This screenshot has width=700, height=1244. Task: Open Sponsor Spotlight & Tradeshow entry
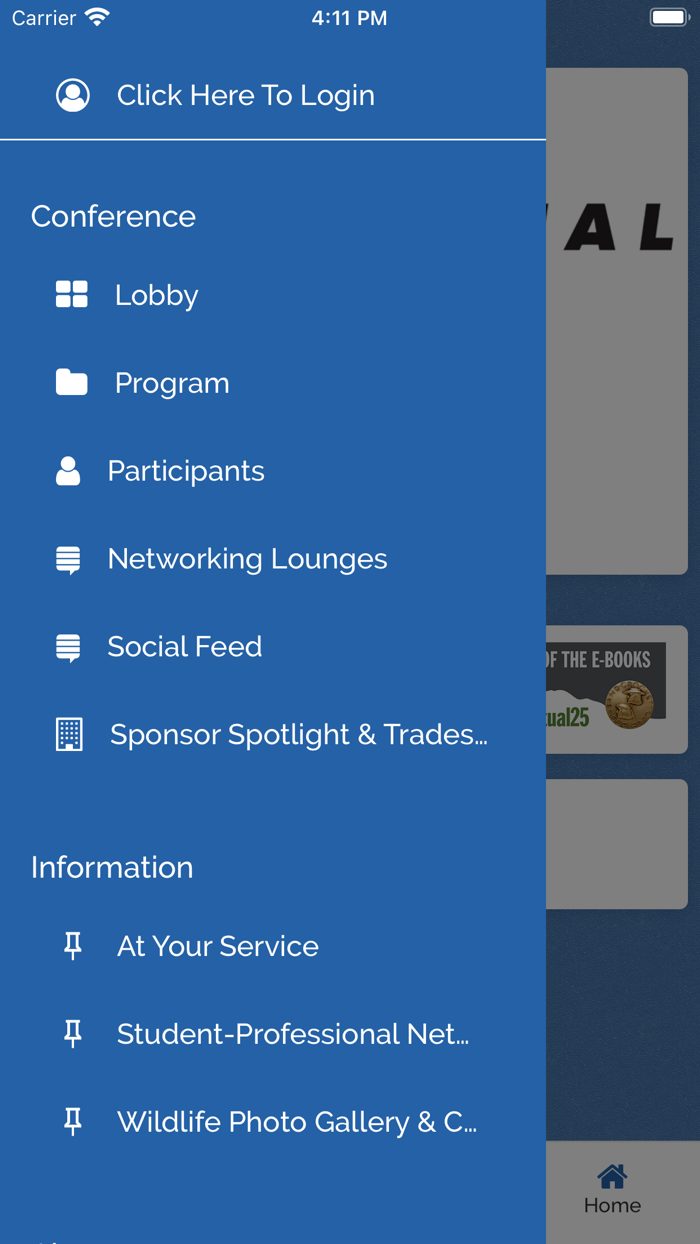pos(298,735)
